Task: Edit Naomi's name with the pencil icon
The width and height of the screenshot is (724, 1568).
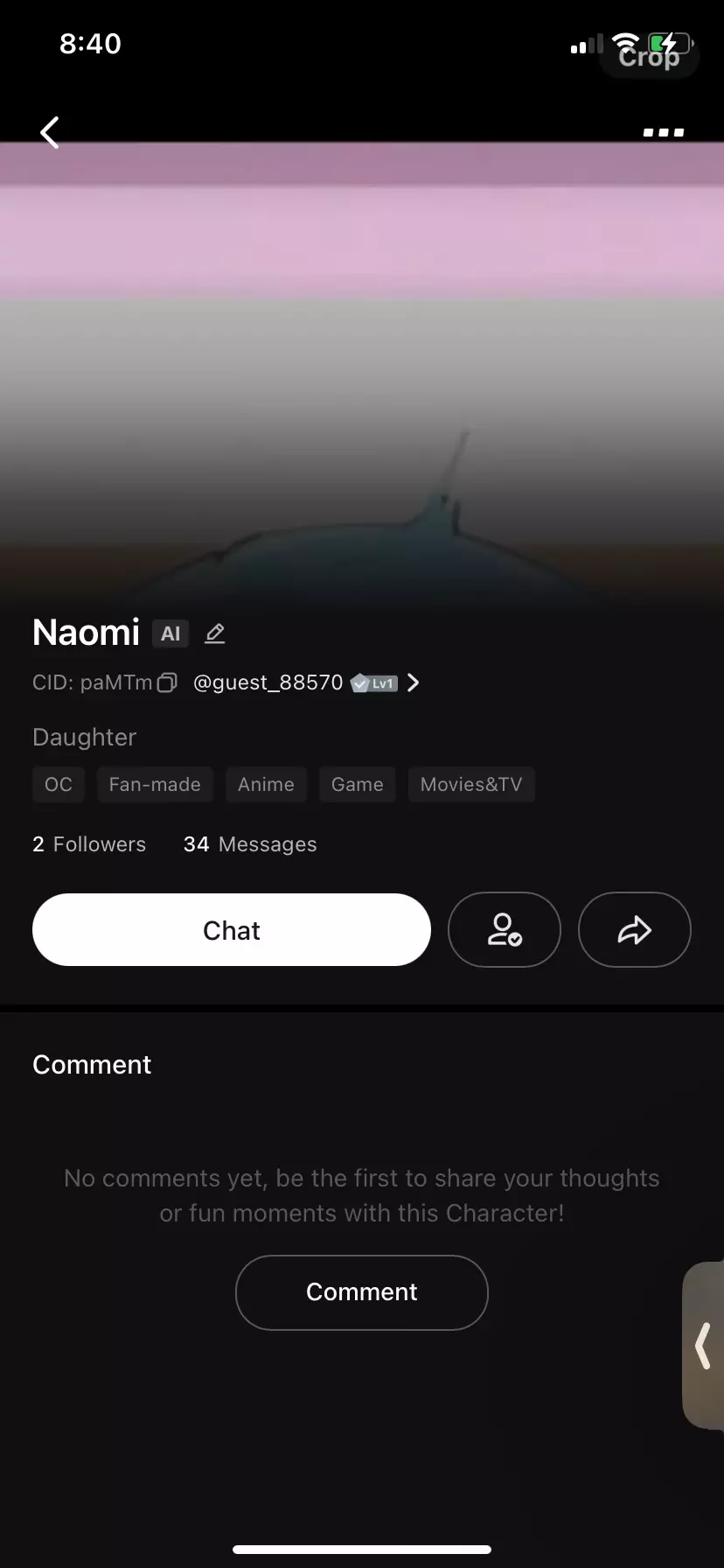Action: click(x=215, y=633)
